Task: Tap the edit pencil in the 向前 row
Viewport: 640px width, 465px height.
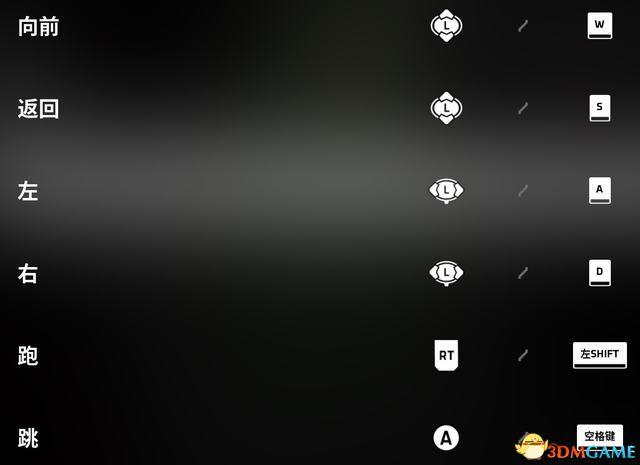Action: pyautogui.click(x=523, y=26)
